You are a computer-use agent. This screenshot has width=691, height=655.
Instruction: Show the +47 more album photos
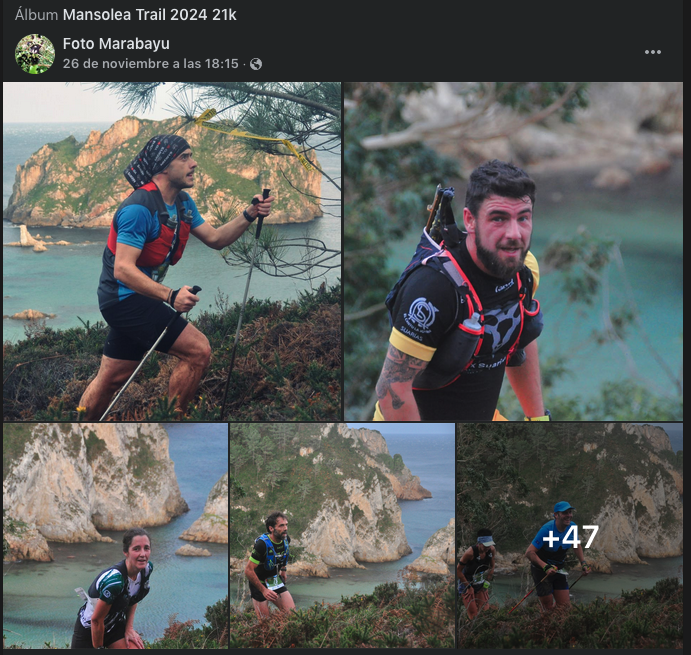[x=570, y=537]
